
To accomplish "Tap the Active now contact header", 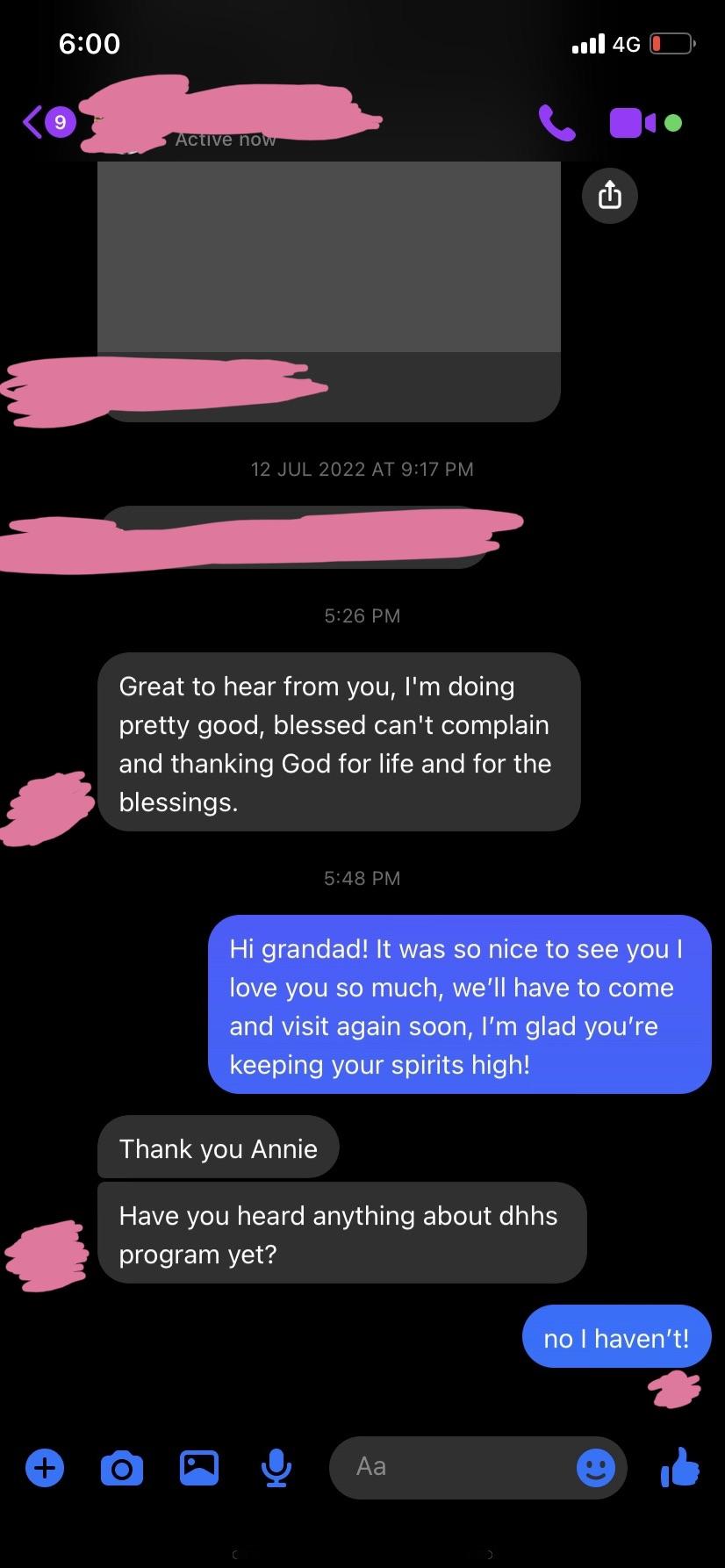I will click(225, 138).
